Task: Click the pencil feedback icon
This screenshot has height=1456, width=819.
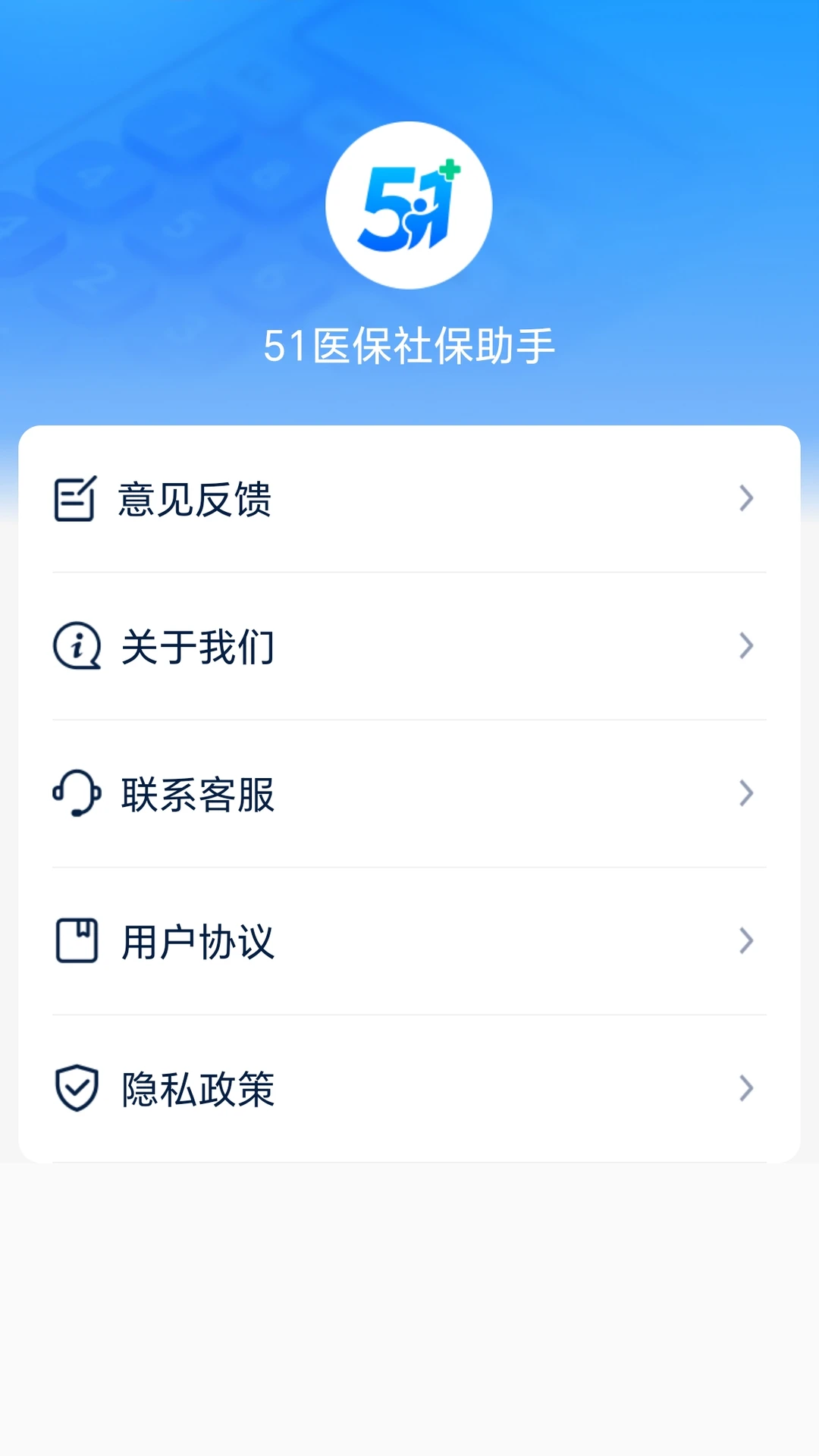Action: 75,498
